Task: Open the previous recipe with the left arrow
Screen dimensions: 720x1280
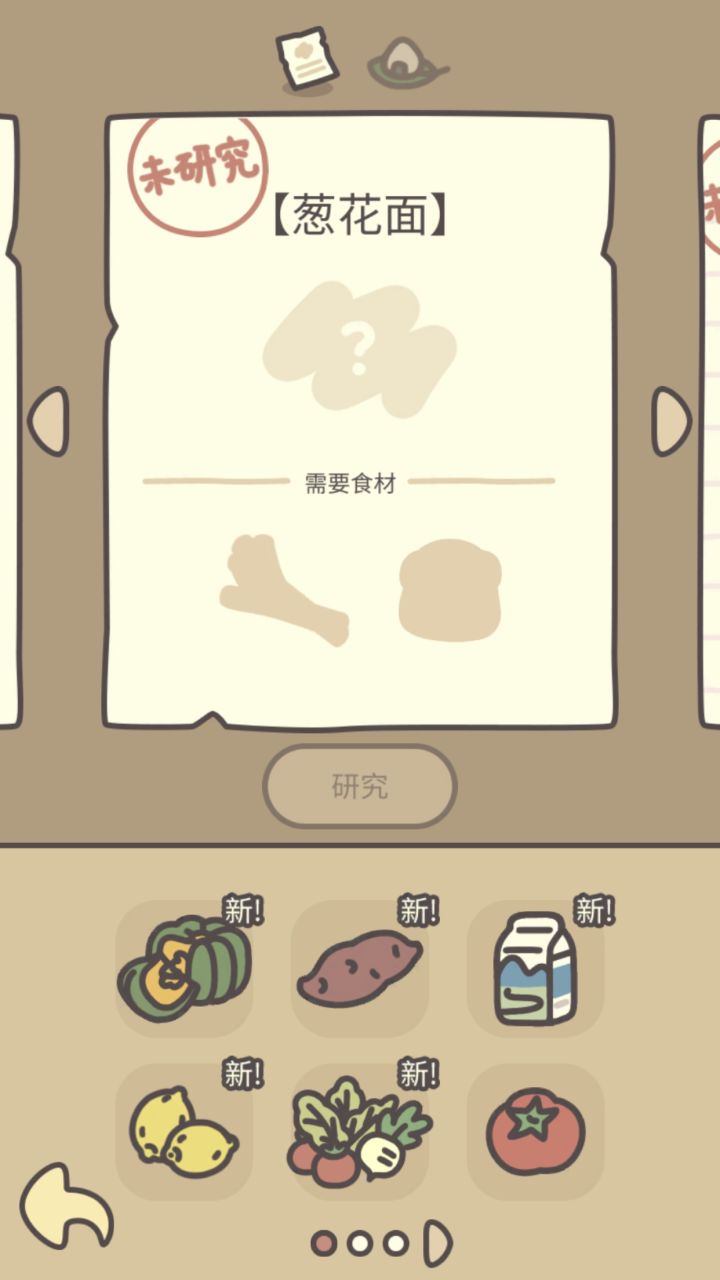Action: tap(48, 420)
